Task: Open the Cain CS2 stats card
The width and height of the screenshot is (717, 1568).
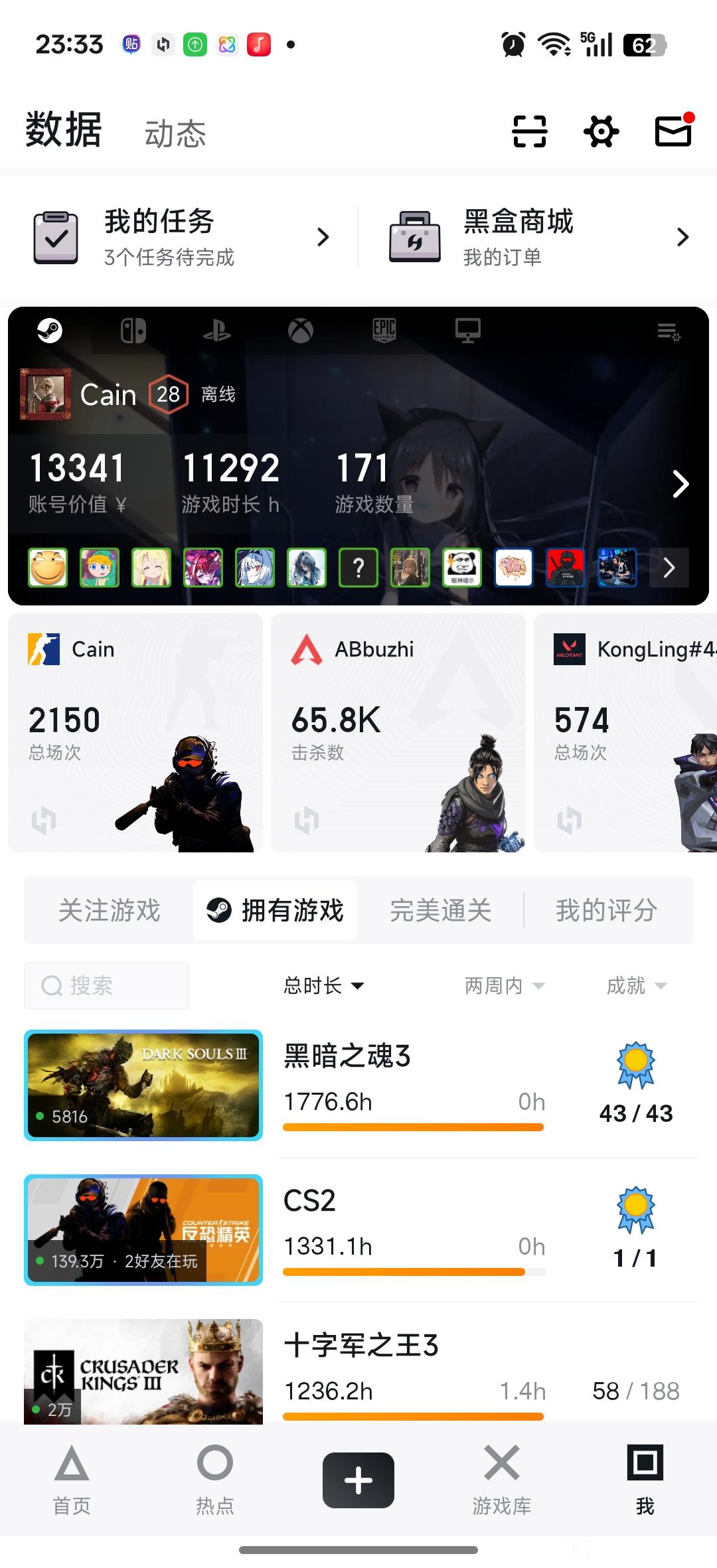Action: pos(135,732)
